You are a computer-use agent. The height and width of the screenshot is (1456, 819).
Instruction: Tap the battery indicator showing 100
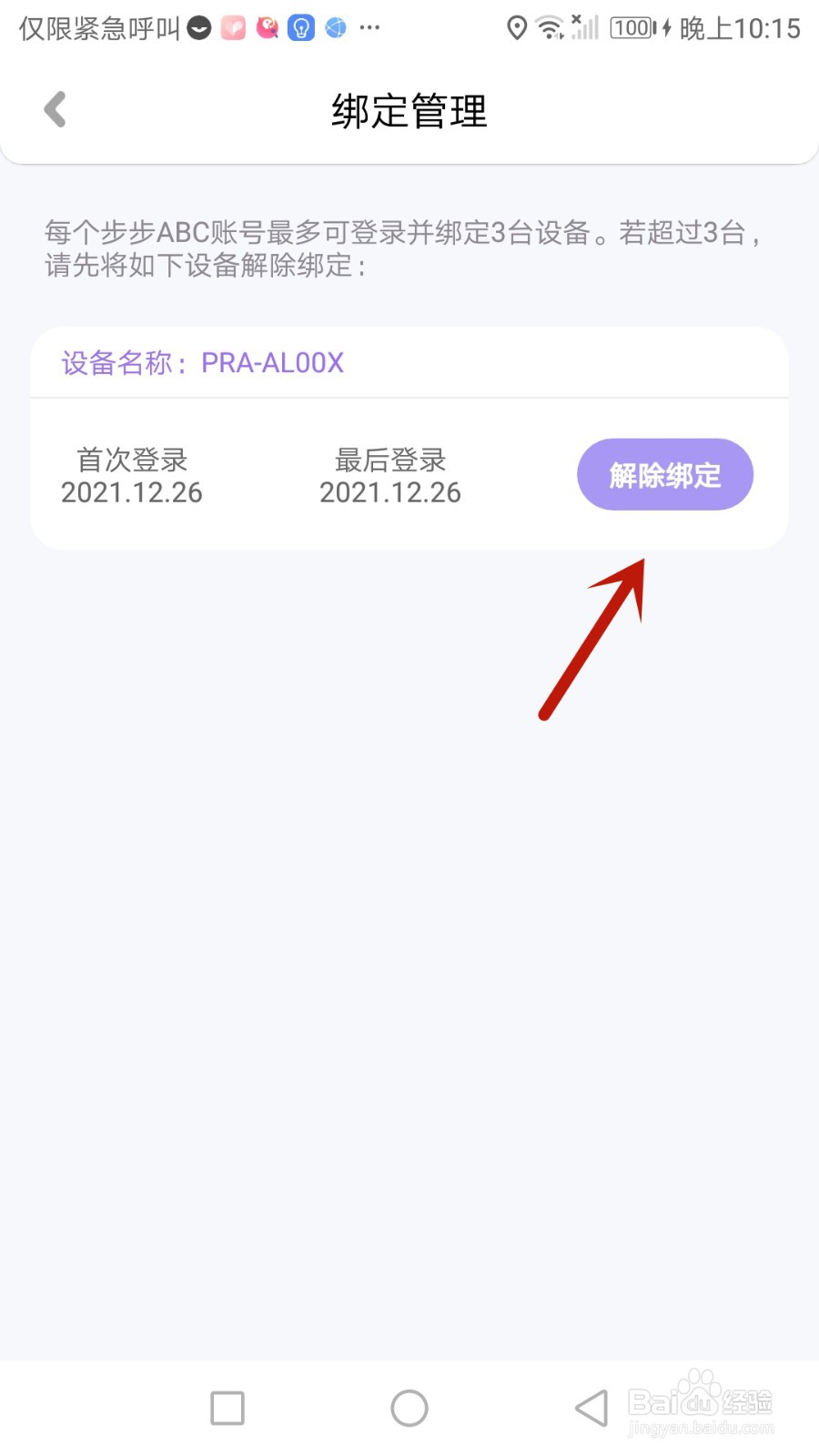pos(632,28)
